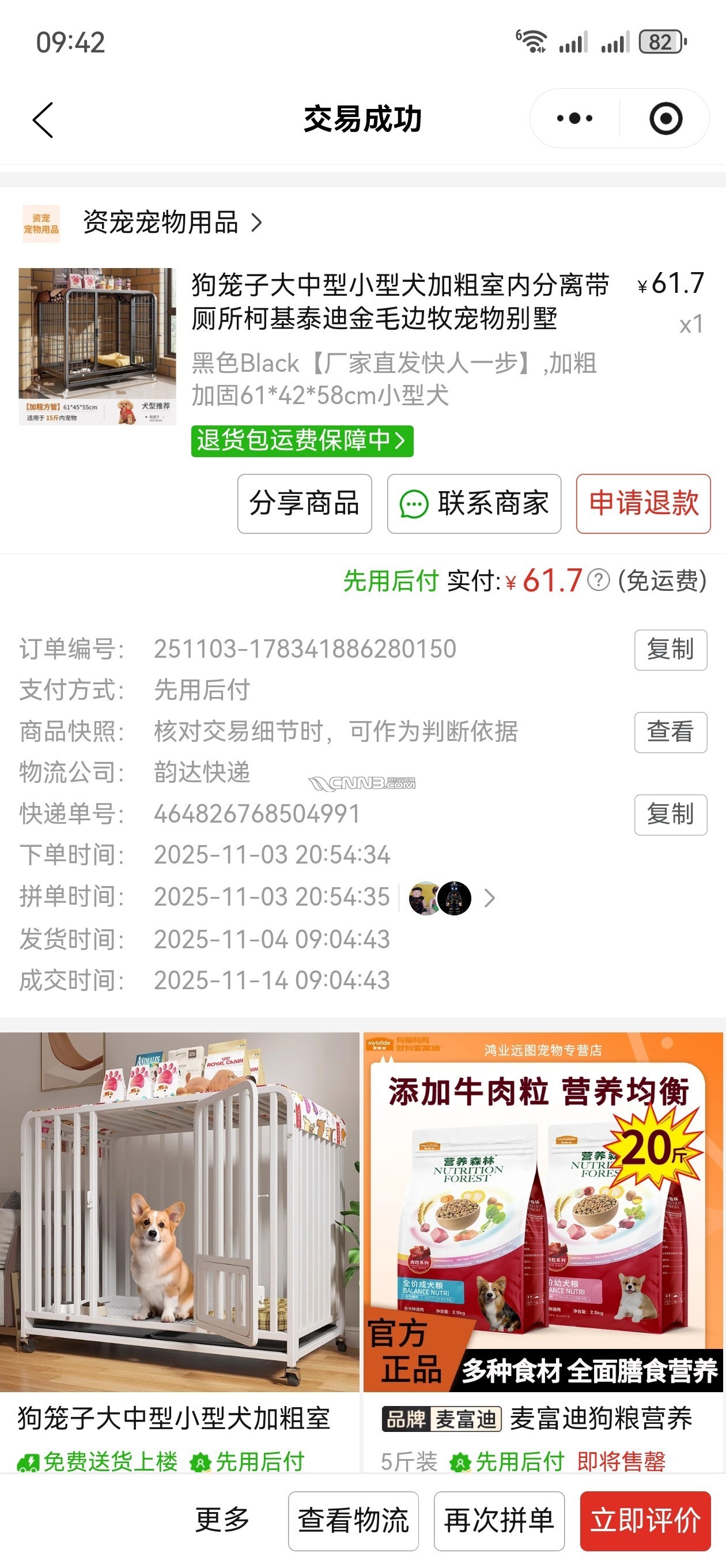Copy the 快递单号 tracking number
The width and height of the screenshot is (726, 1568).
coord(670,815)
